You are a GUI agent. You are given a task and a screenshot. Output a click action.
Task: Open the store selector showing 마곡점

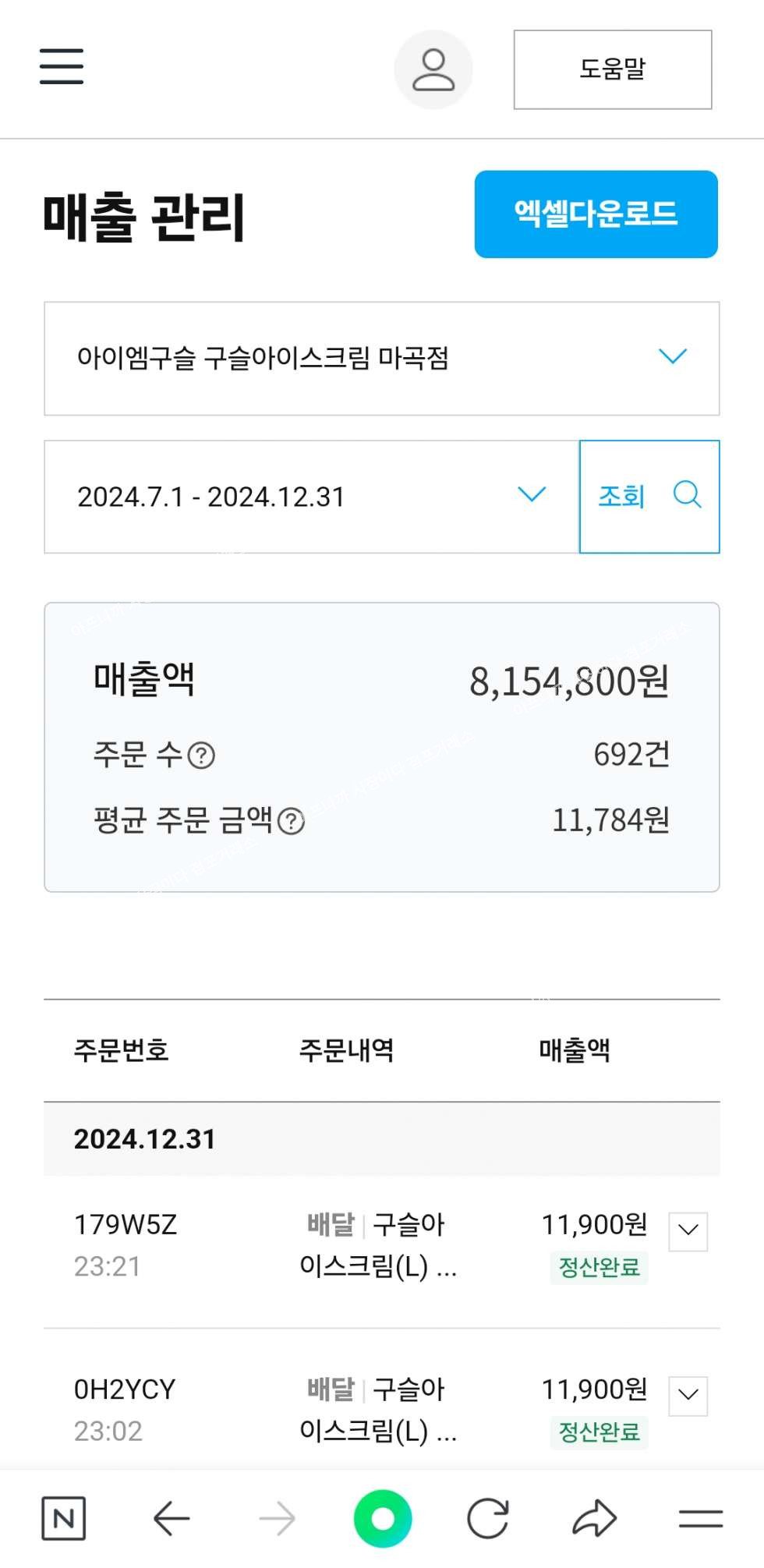pyautogui.click(x=382, y=359)
